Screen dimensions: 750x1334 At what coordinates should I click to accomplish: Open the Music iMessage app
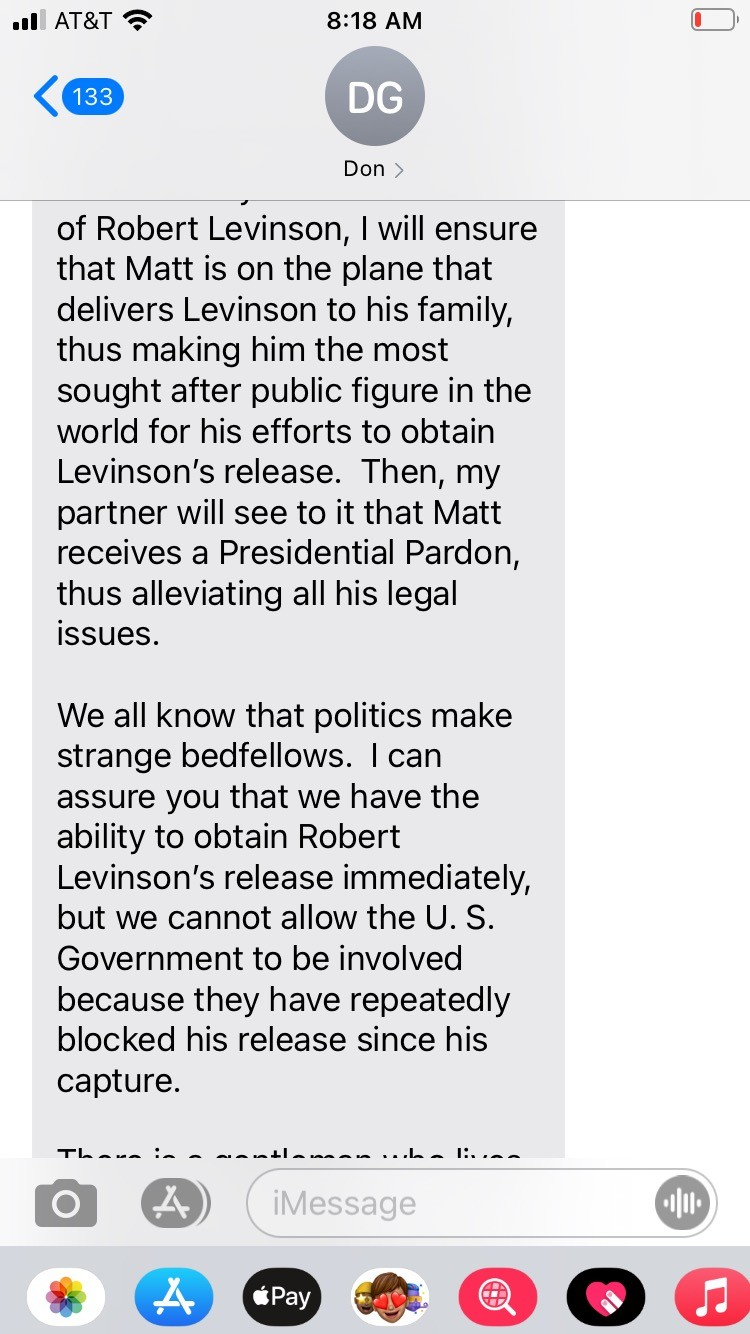coord(712,1297)
